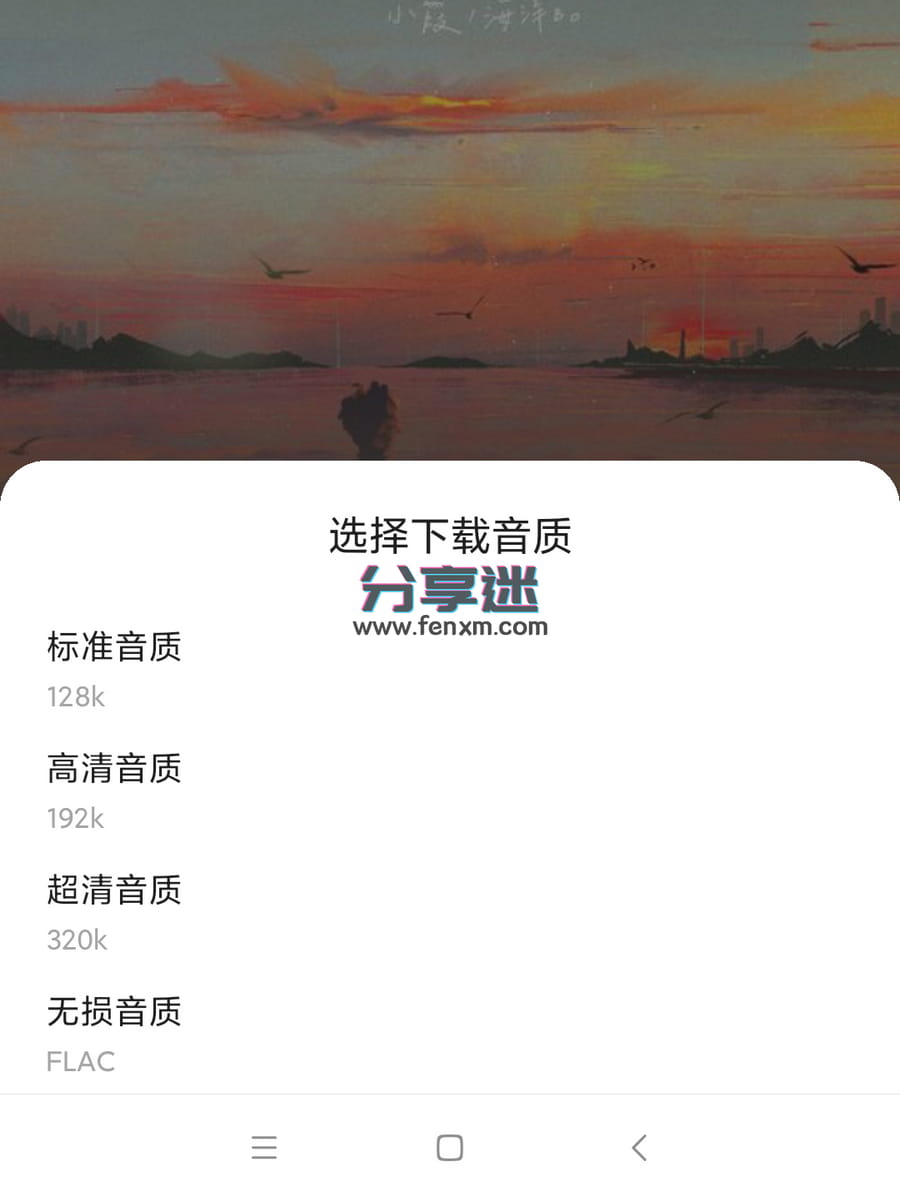Select 无损音质 lossless FLAC quality
Screen dimensions: 900x1202
pyautogui.click(x=113, y=1012)
